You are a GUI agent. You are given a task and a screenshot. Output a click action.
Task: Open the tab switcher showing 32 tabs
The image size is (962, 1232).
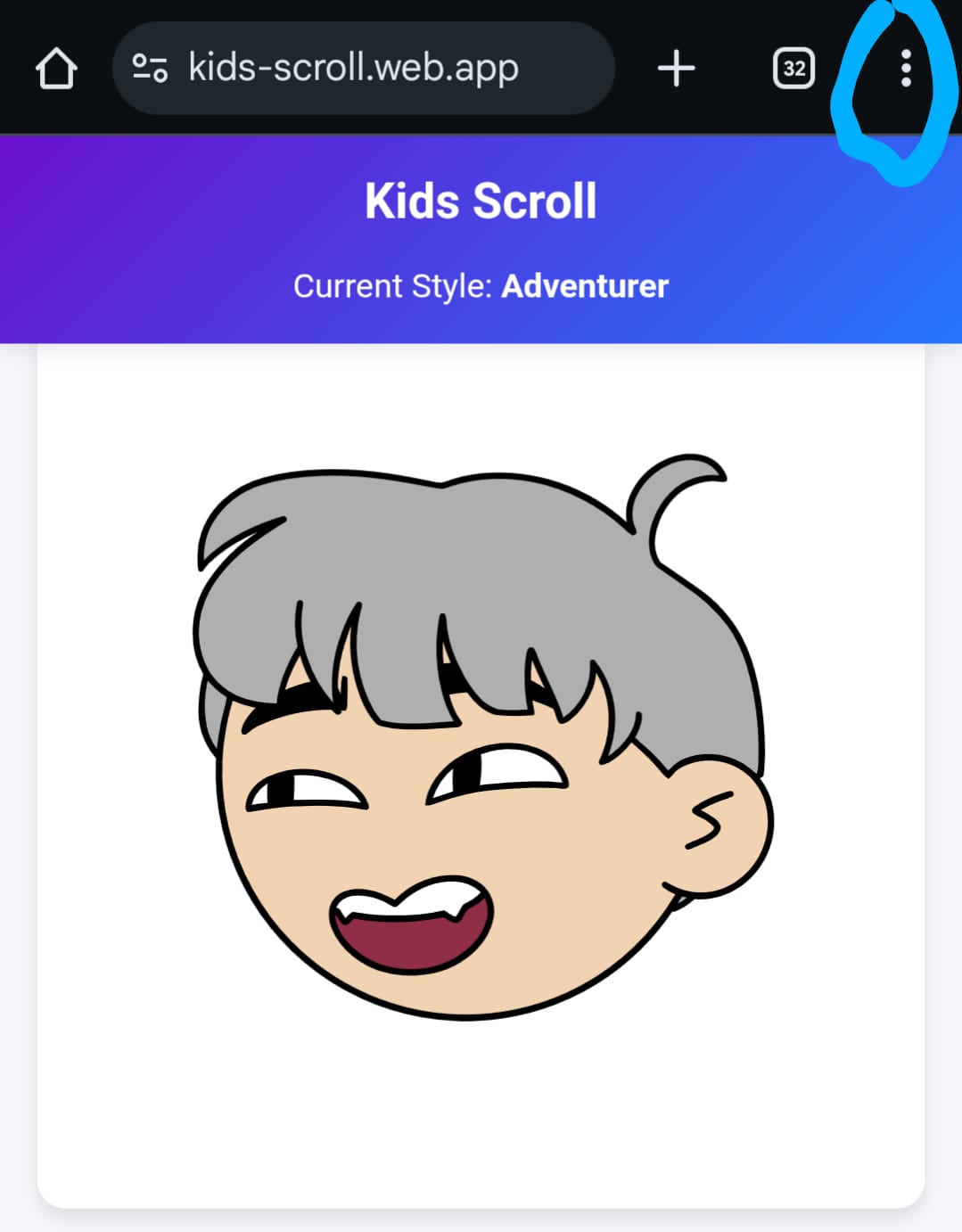(x=793, y=69)
